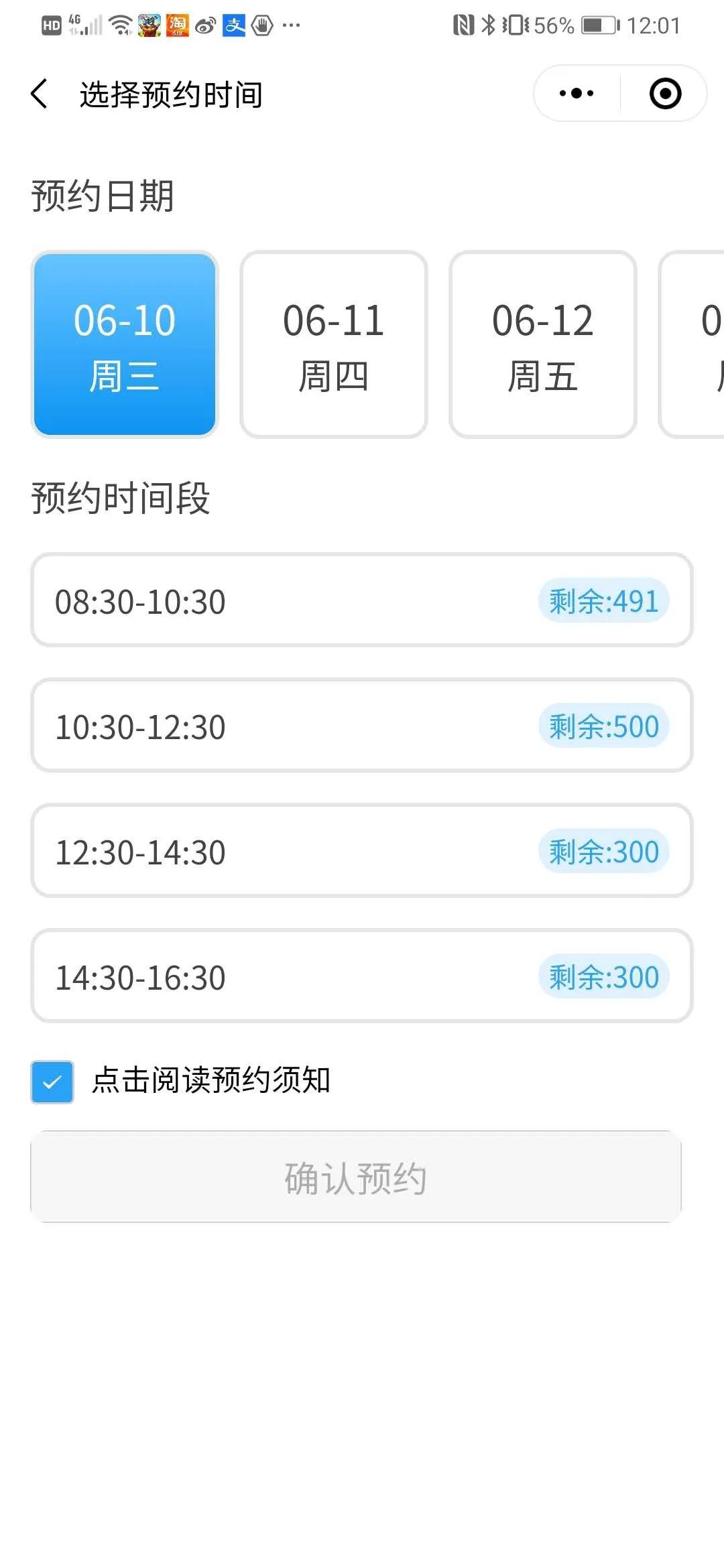Go back from 选择预约时间 page
The height and width of the screenshot is (1568, 724).
(40, 94)
